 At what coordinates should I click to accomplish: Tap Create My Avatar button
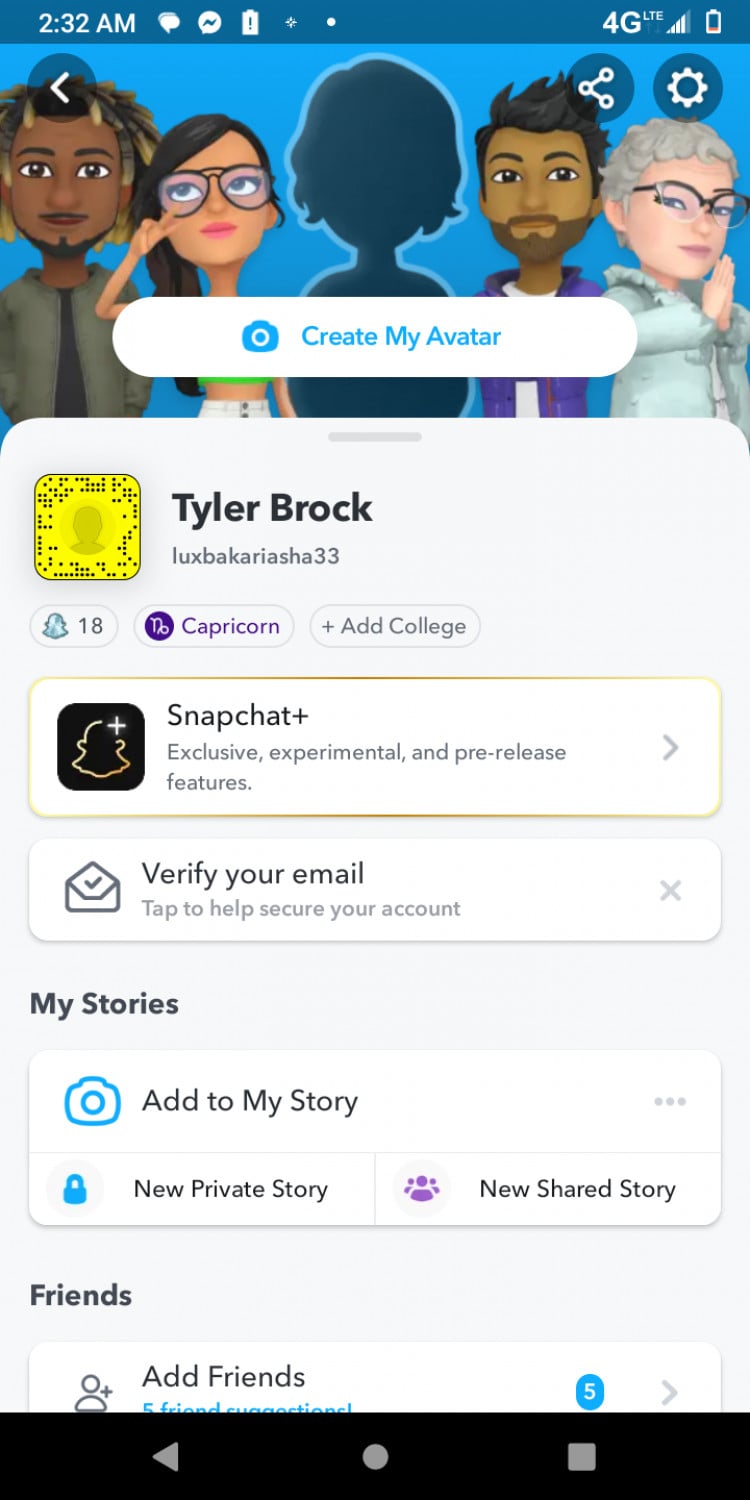375,337
